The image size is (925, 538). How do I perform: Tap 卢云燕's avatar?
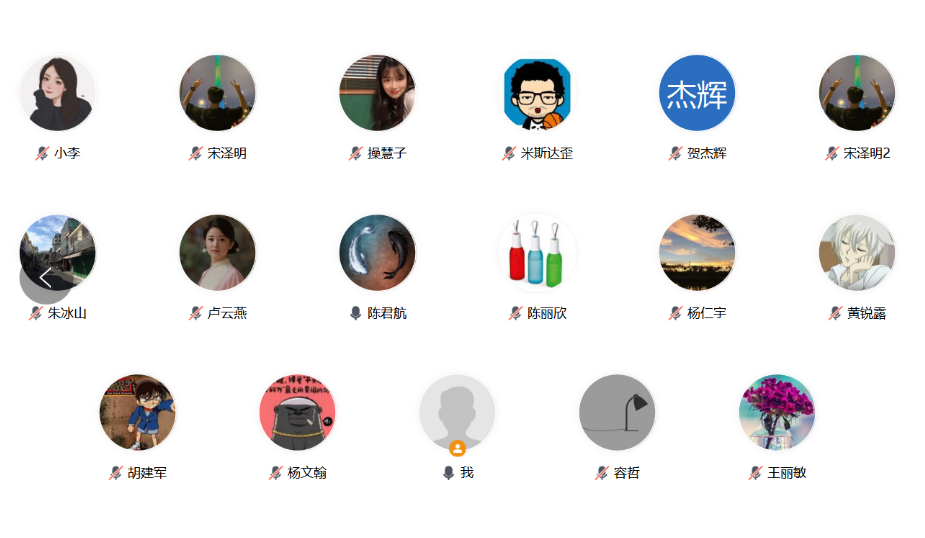pyautogui.click(x=217, y=253)
